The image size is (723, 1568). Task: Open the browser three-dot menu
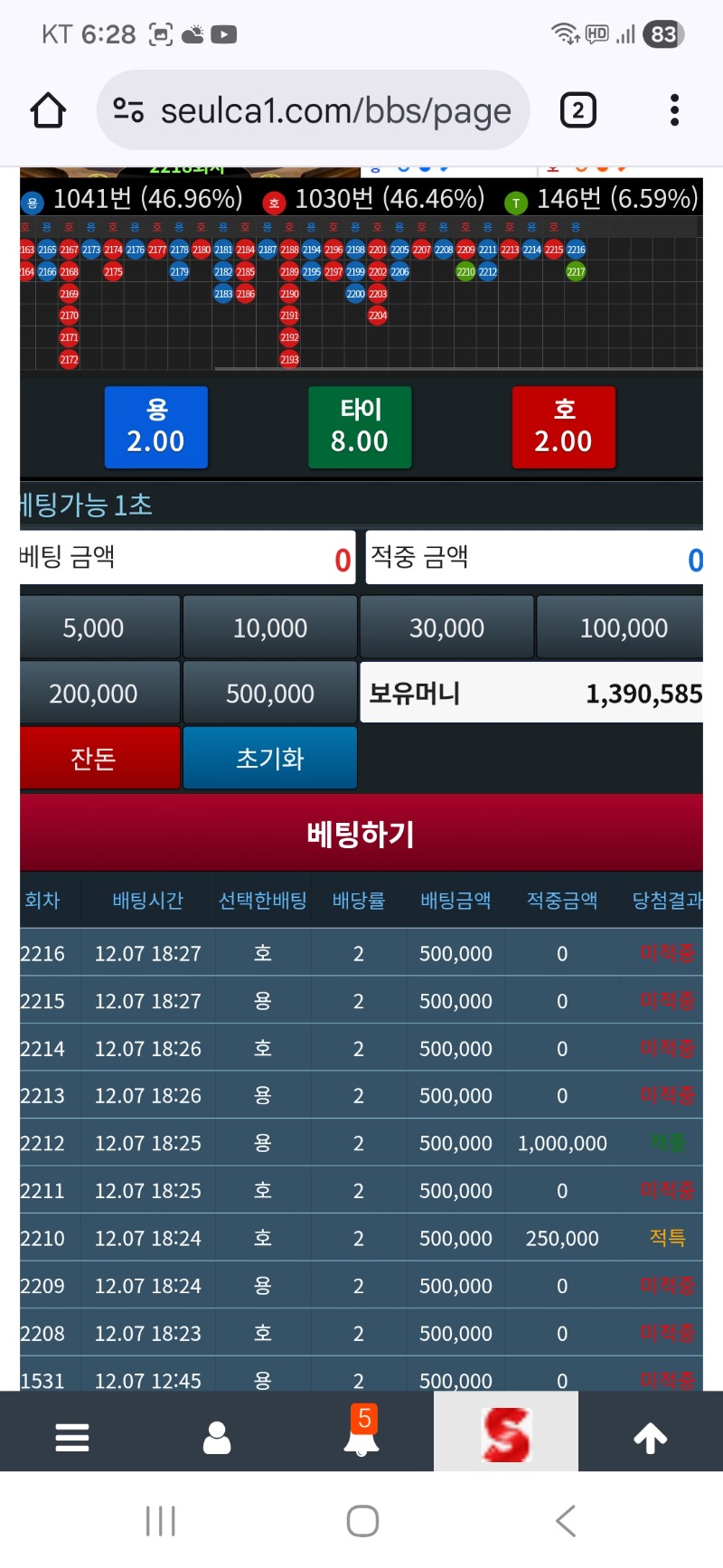pos(674,110)
